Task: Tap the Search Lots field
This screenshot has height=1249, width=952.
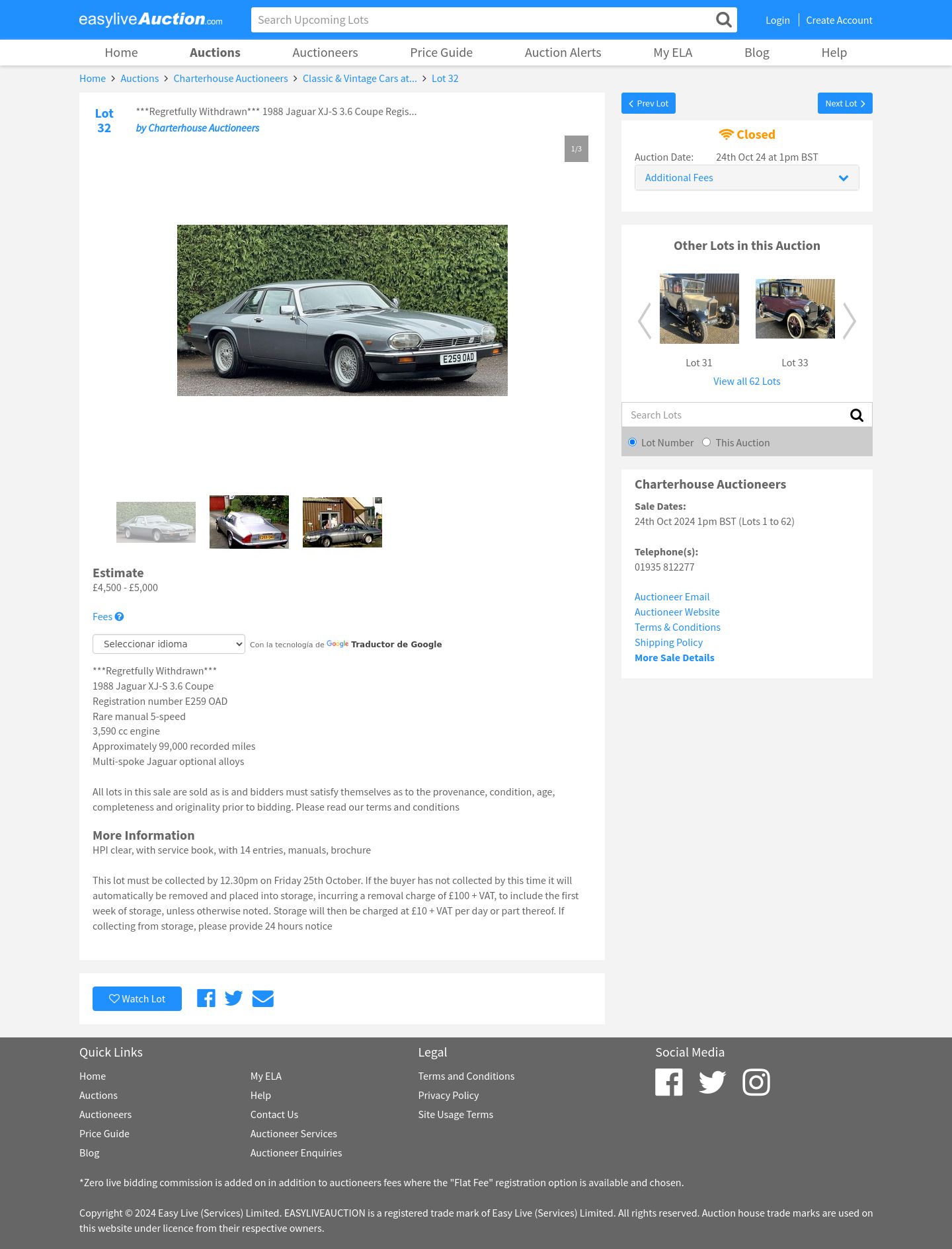Action: pos(734,415)
